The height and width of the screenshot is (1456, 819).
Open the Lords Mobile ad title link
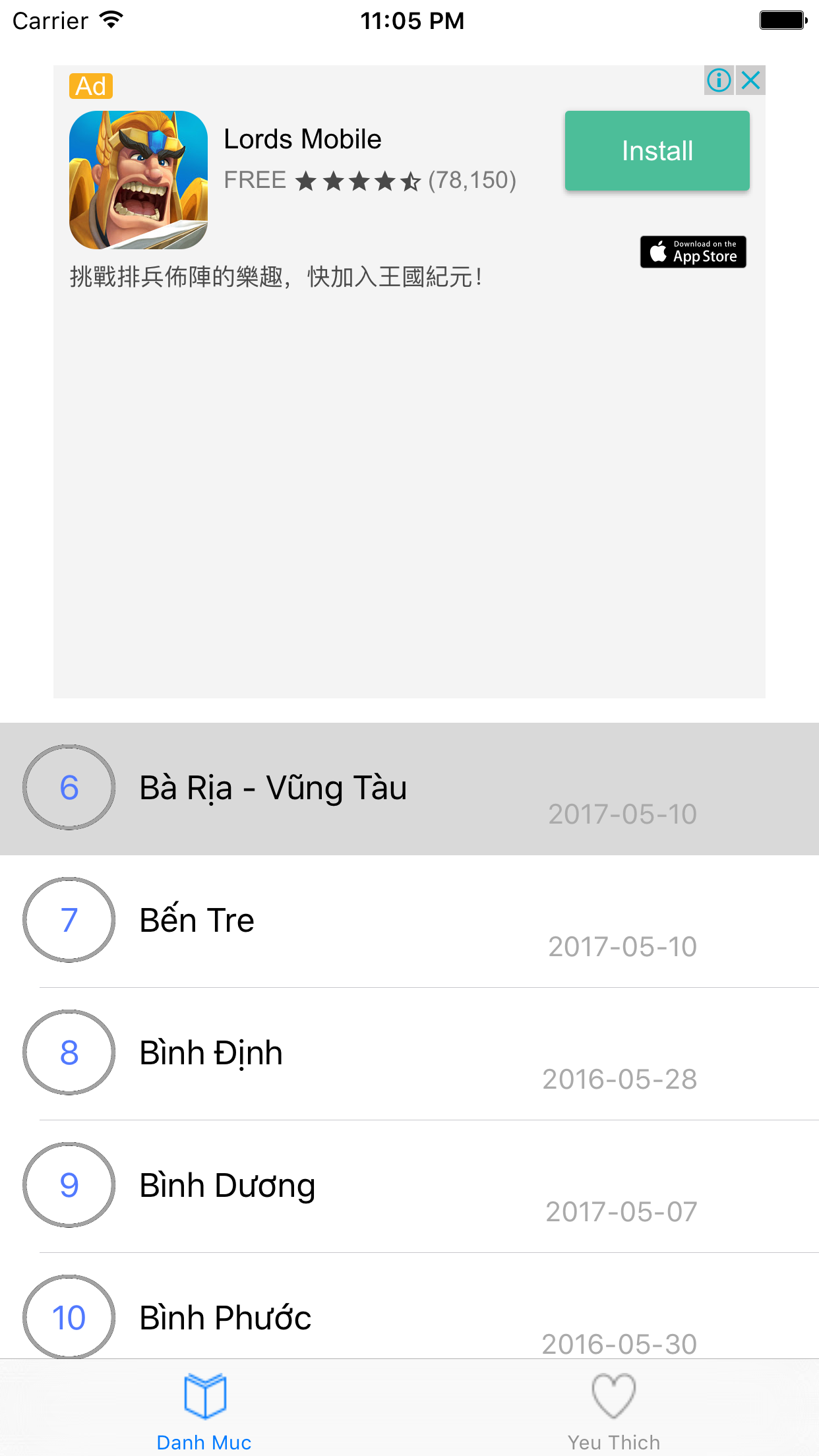point(302,138)
